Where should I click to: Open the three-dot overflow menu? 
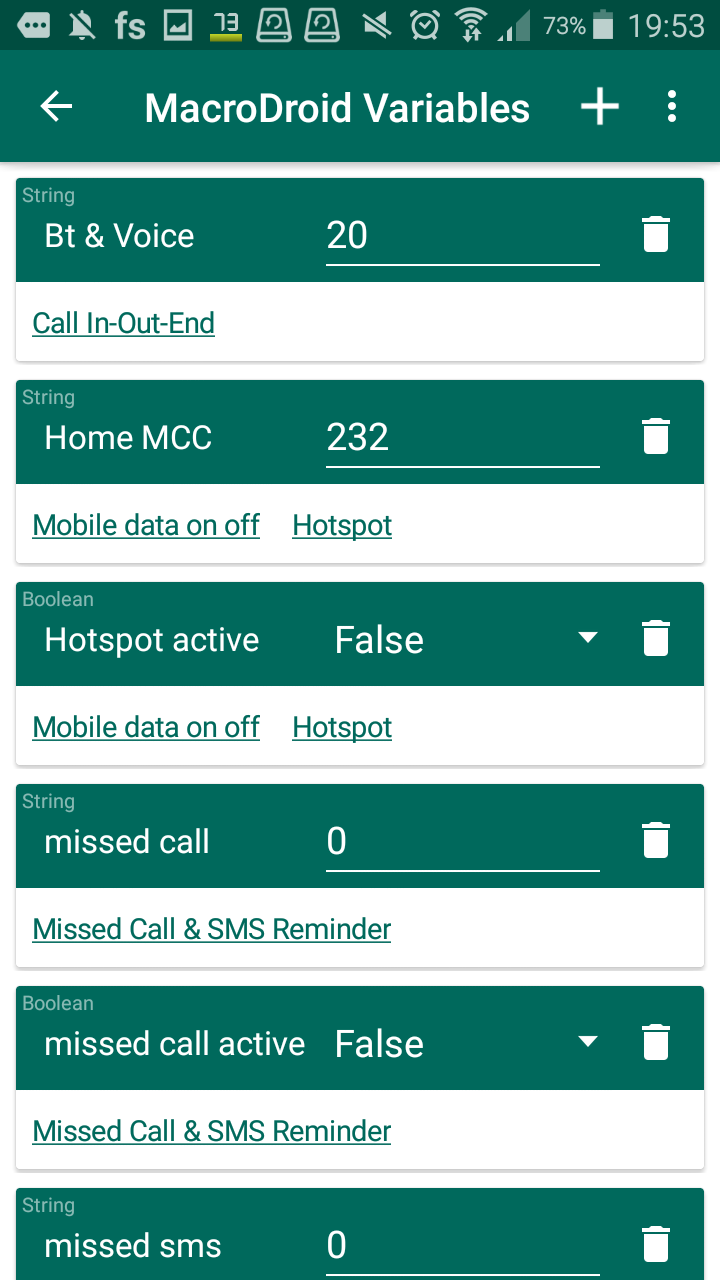(x=672, y=107)
